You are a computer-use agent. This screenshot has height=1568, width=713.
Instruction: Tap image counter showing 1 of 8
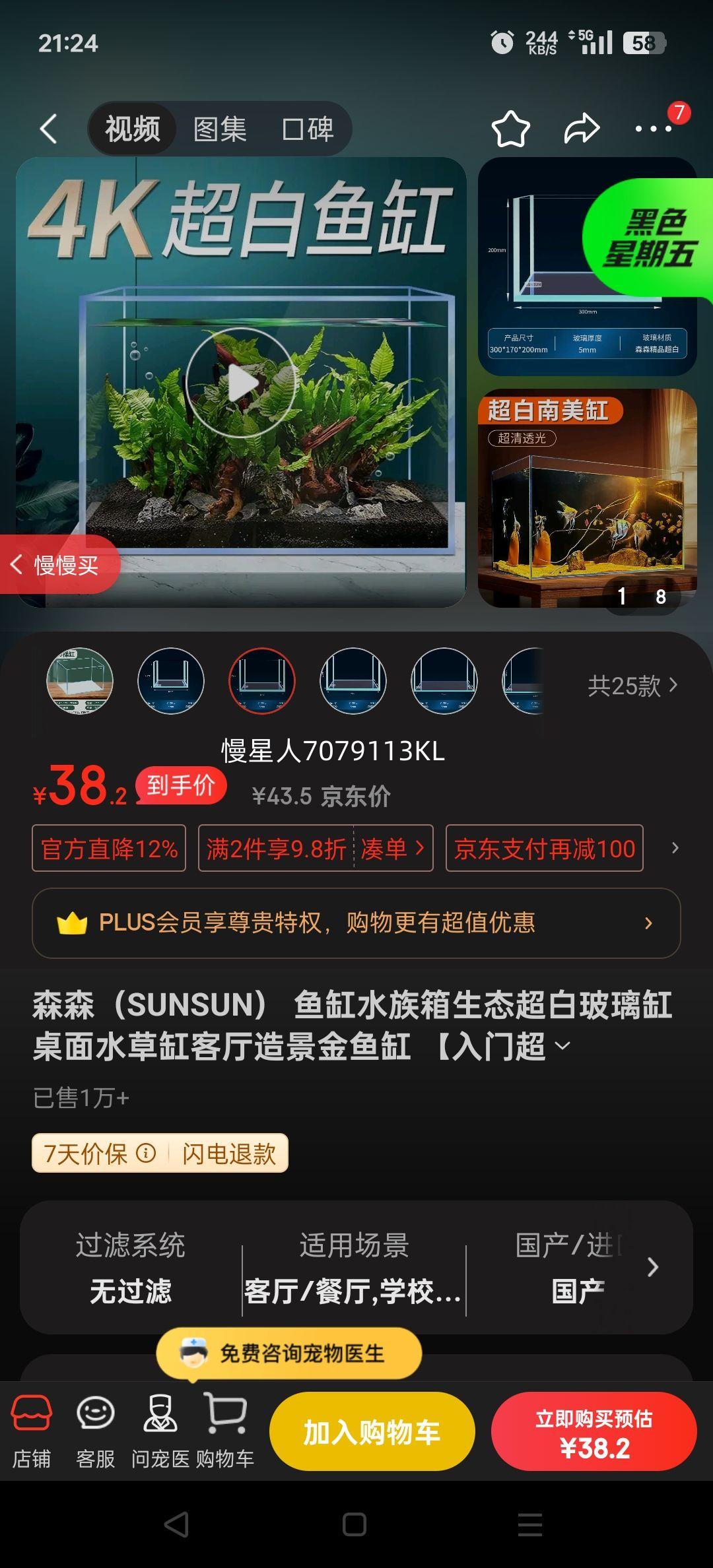click(642, 597)
